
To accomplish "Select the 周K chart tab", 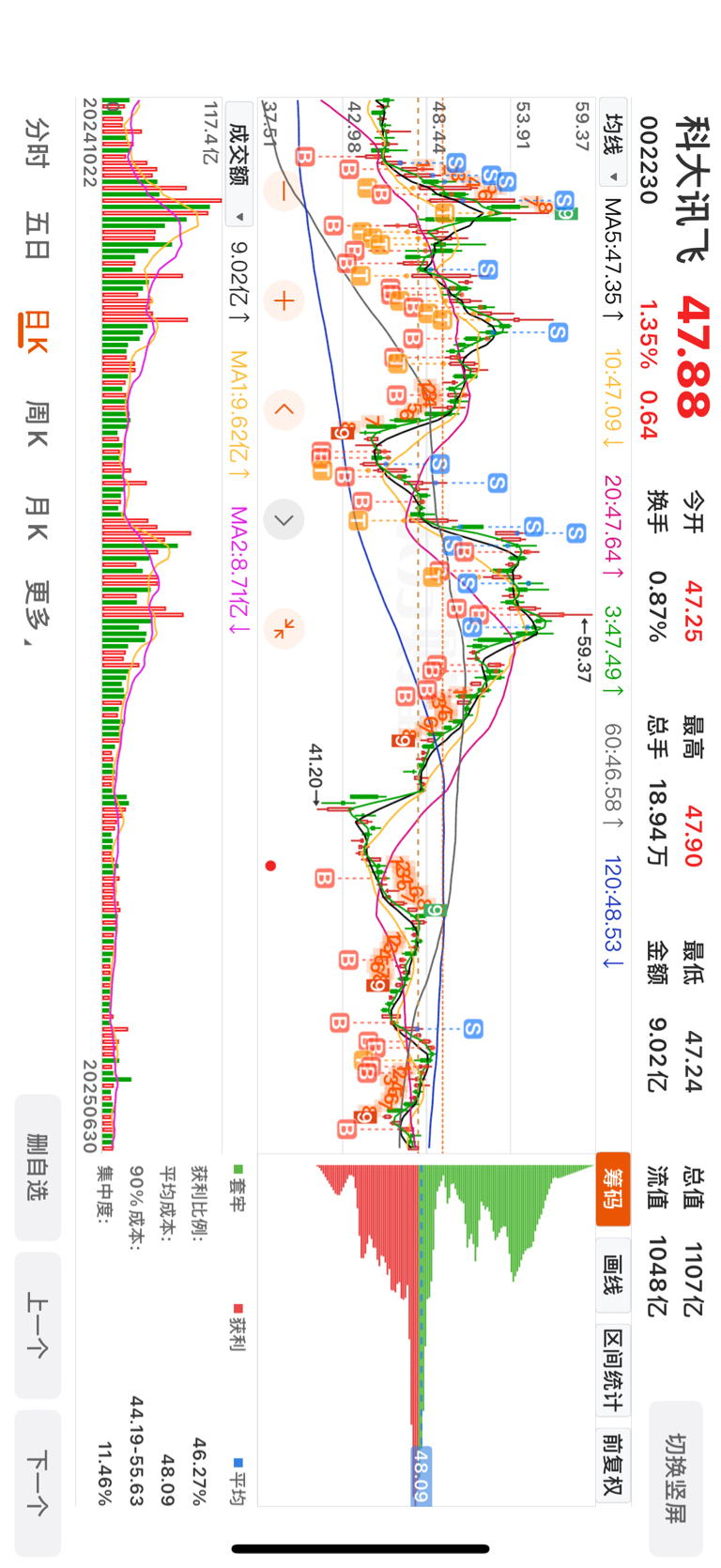I will tap(37, 423).
